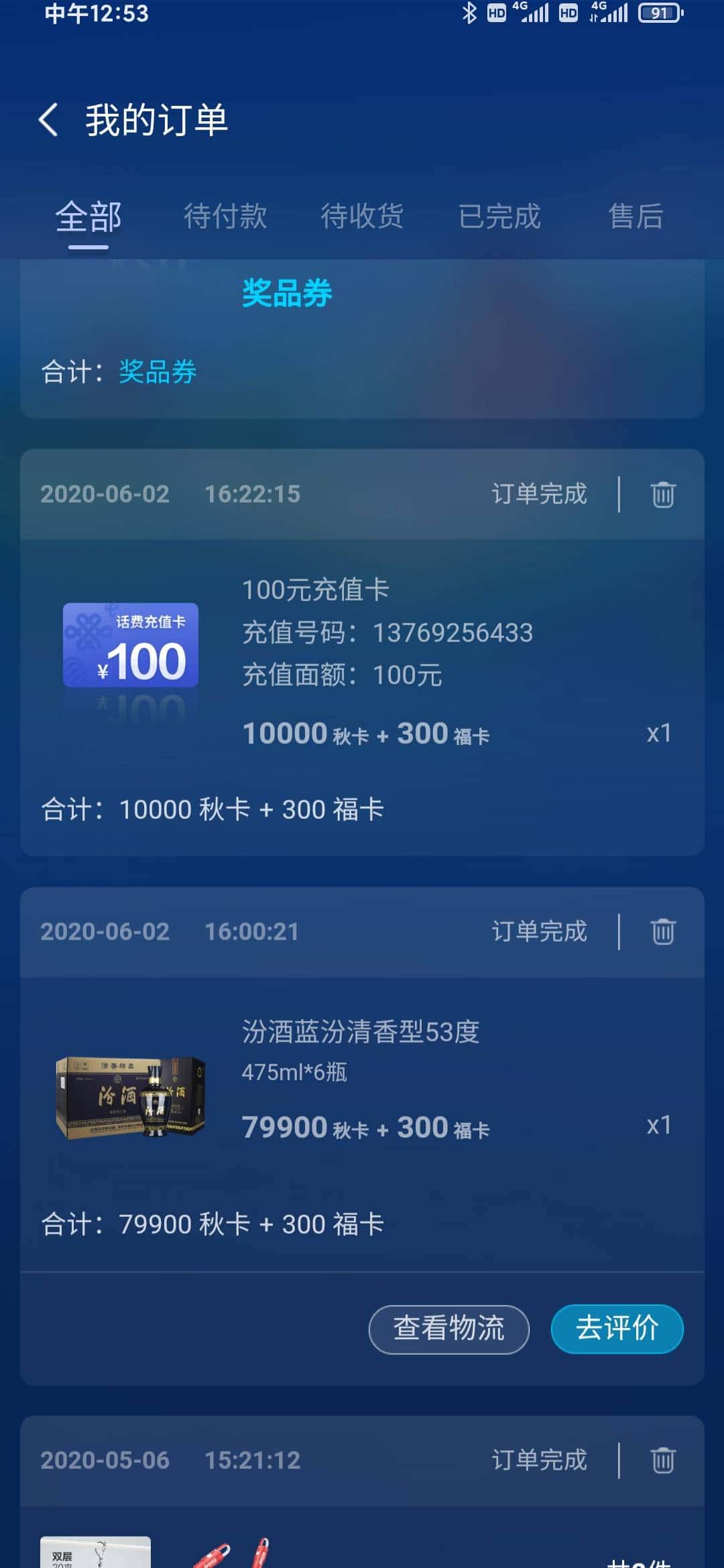The width and height of the screenshot is (724, 1568).
Task: Open the 售后 tab
Action: (636, 216)
